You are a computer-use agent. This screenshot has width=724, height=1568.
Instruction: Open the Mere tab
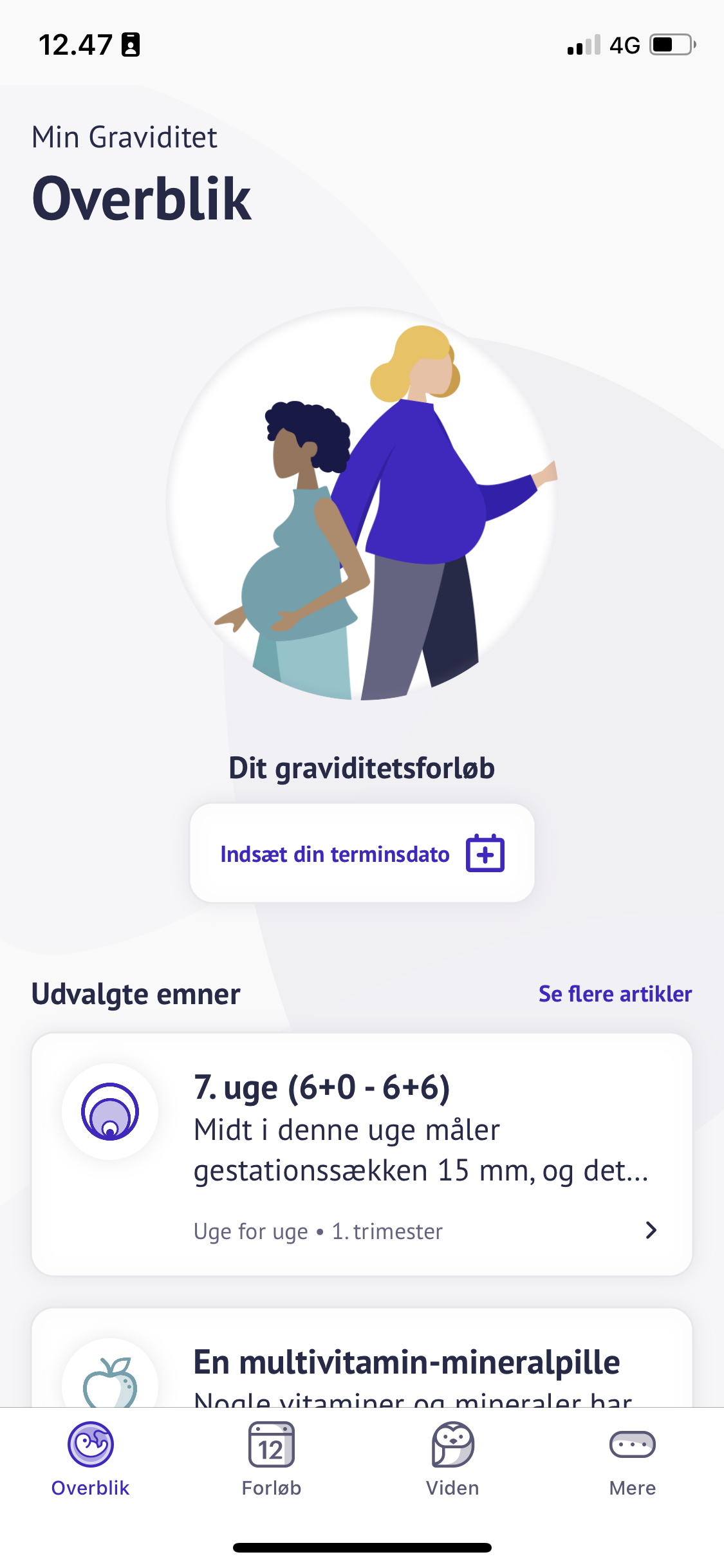pos(632,1460)
